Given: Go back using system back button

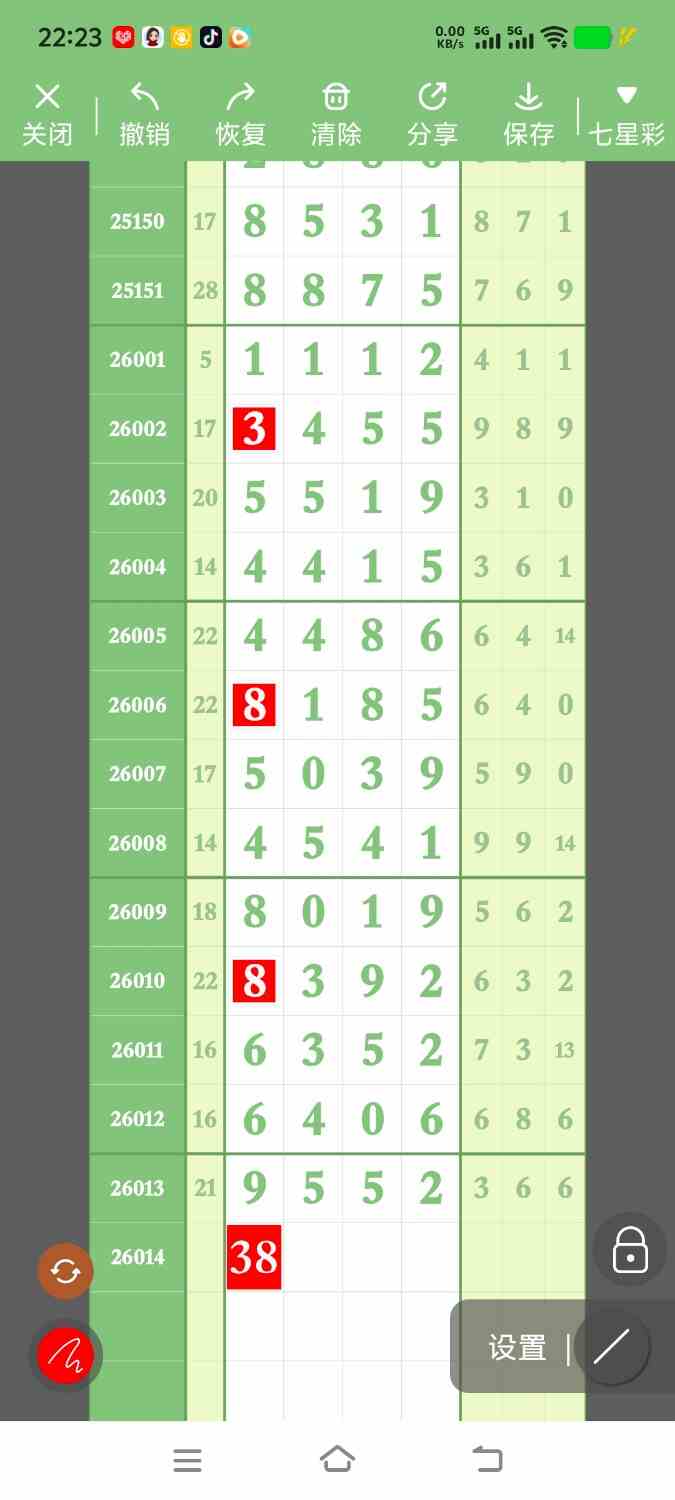Looking at the screenshot, I should [487, 1460].
